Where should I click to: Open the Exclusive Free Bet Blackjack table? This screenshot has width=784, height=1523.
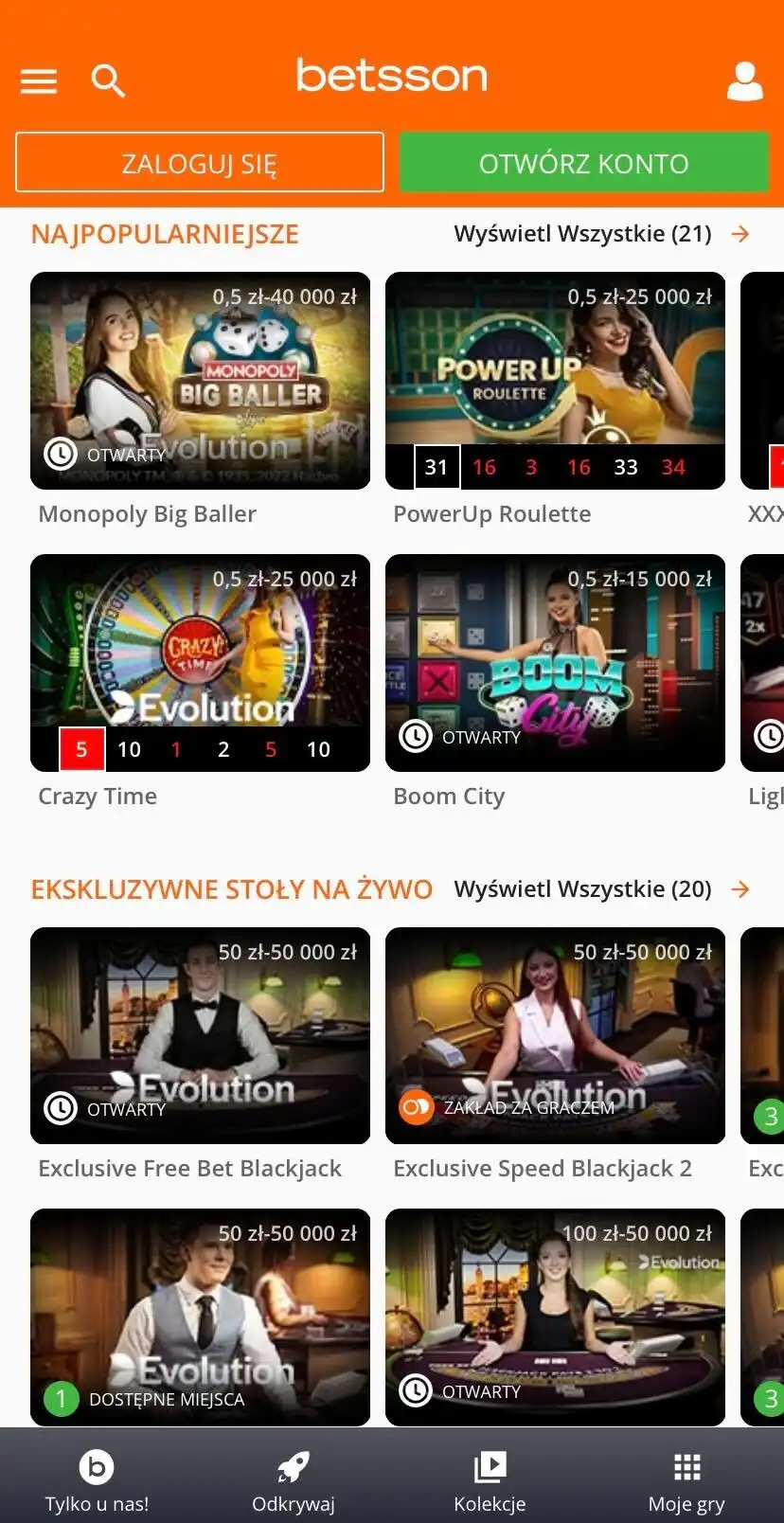pos(200,1035)
